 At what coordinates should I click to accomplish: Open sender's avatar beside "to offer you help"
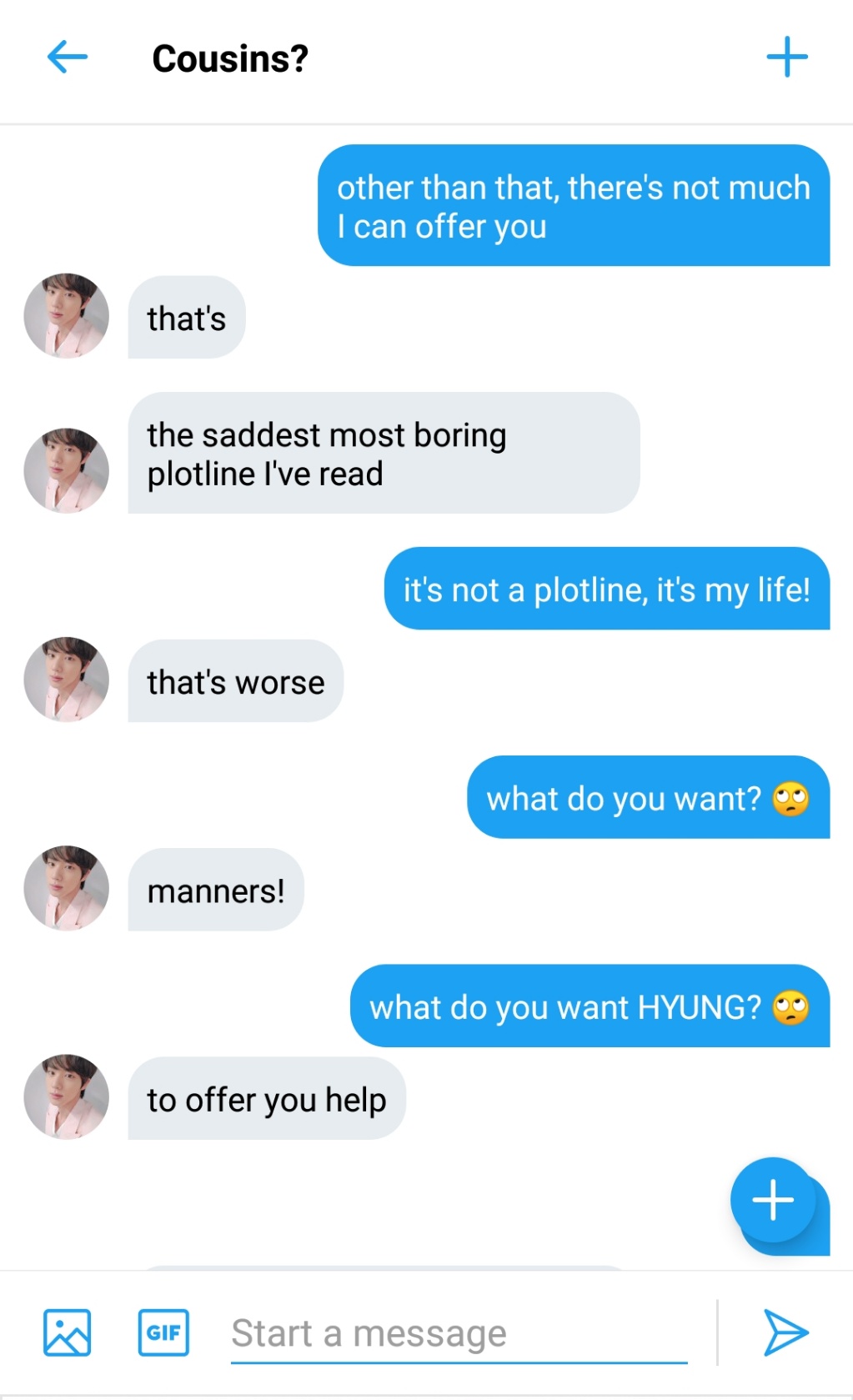pyautogui.click(x=66, y=1096)
